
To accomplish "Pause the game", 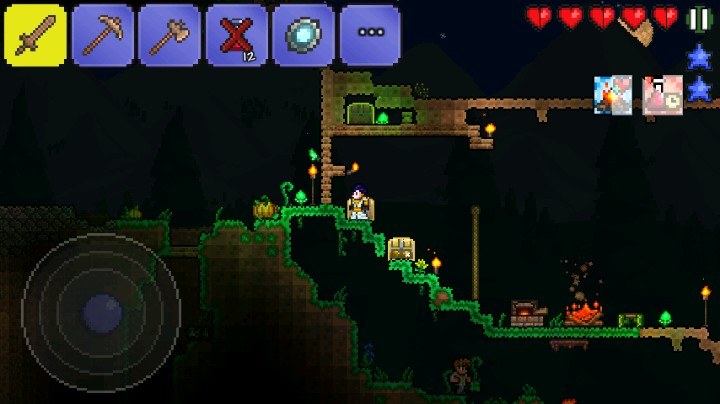I will click(x=699, y=19).
